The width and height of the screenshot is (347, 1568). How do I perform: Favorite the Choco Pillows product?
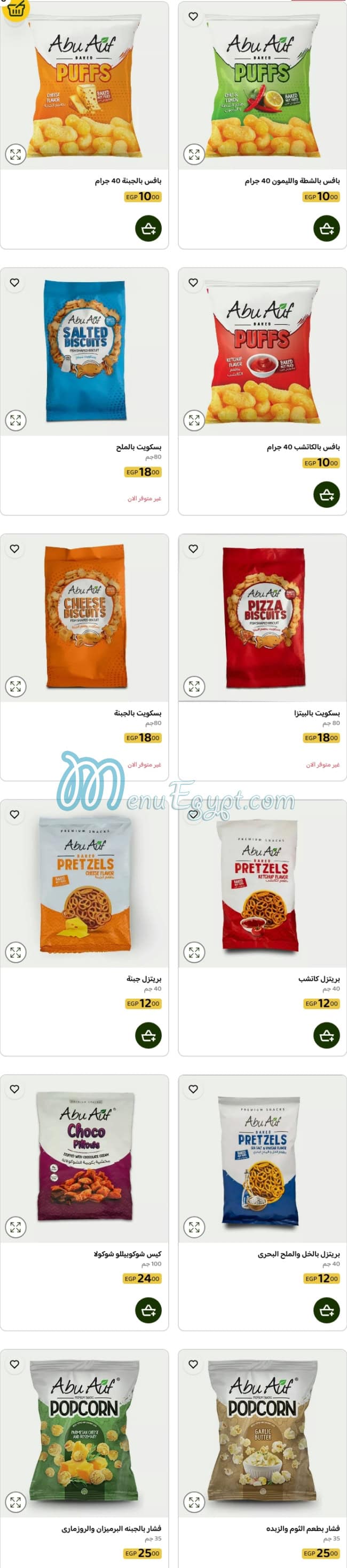14,1089
